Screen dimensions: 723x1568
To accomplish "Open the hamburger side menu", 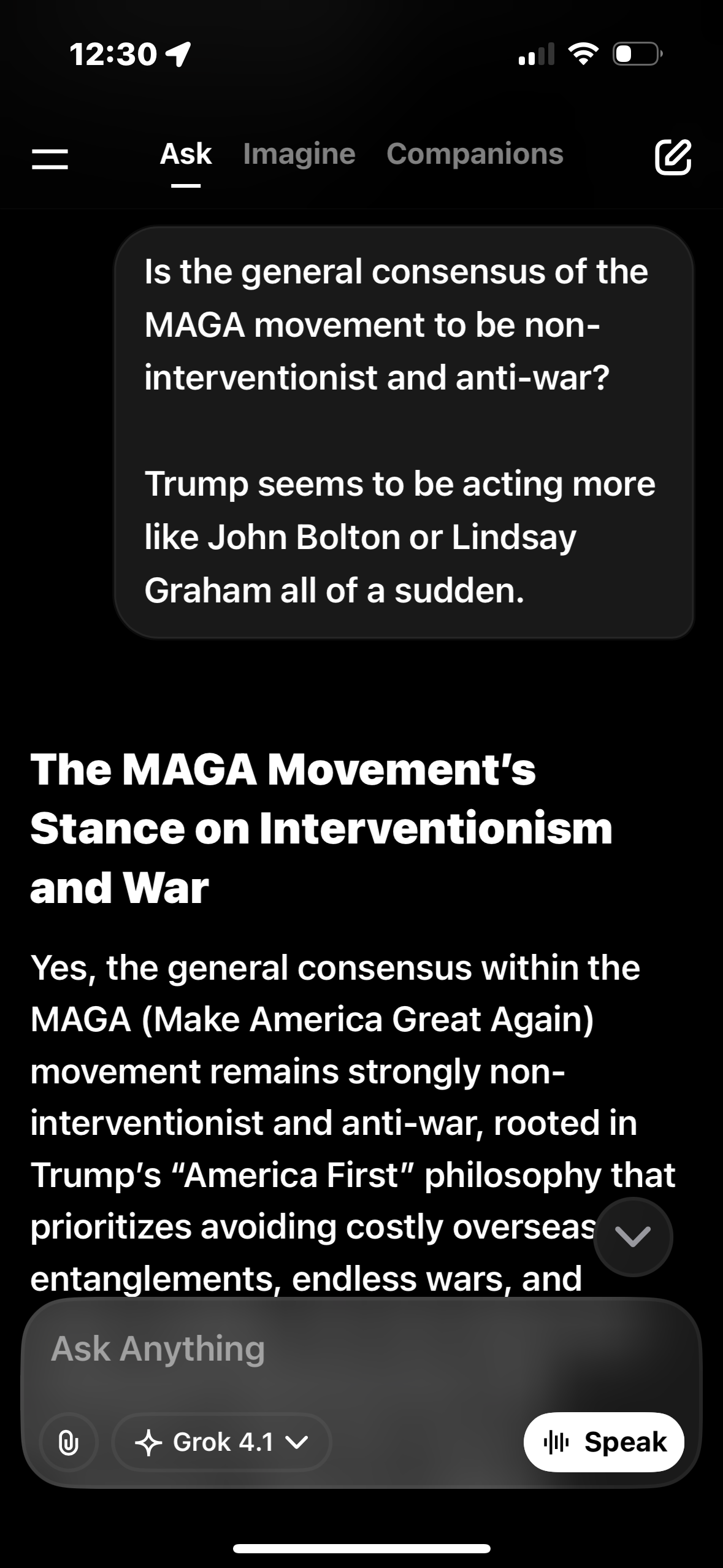I will pyautogui.click(x=50, y=158).
